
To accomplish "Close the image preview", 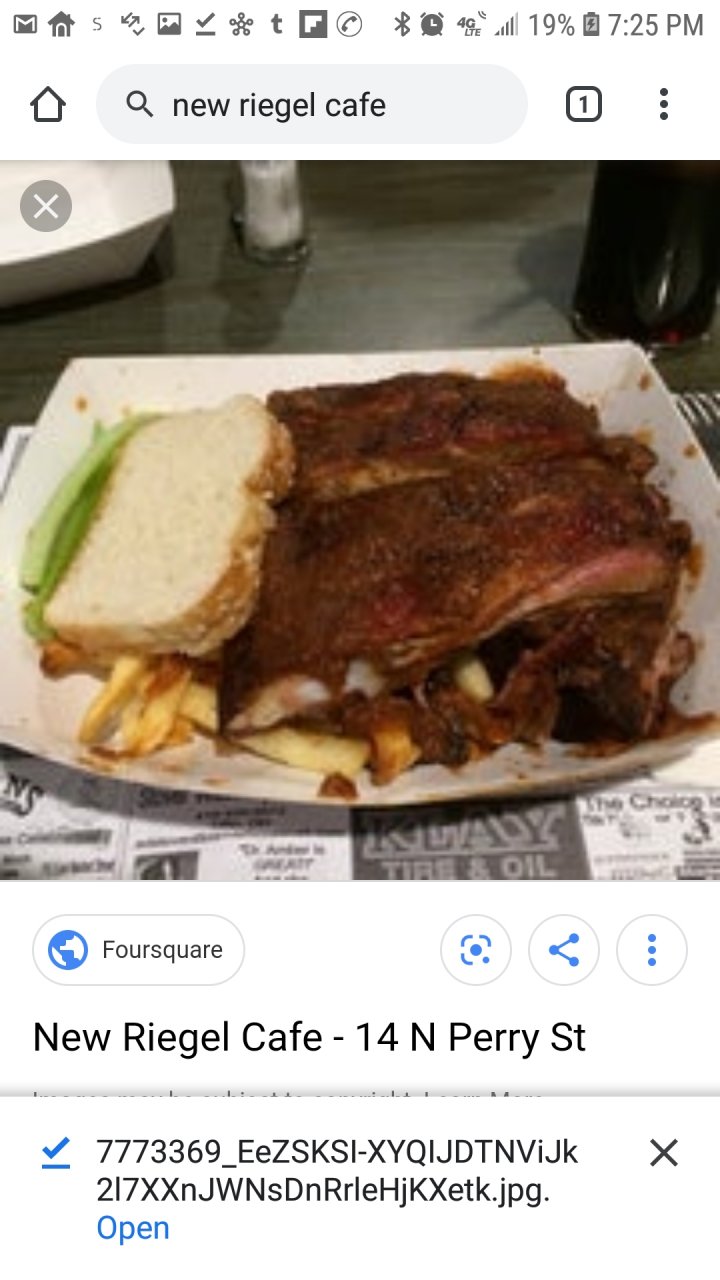I will (x=46, y=207).
